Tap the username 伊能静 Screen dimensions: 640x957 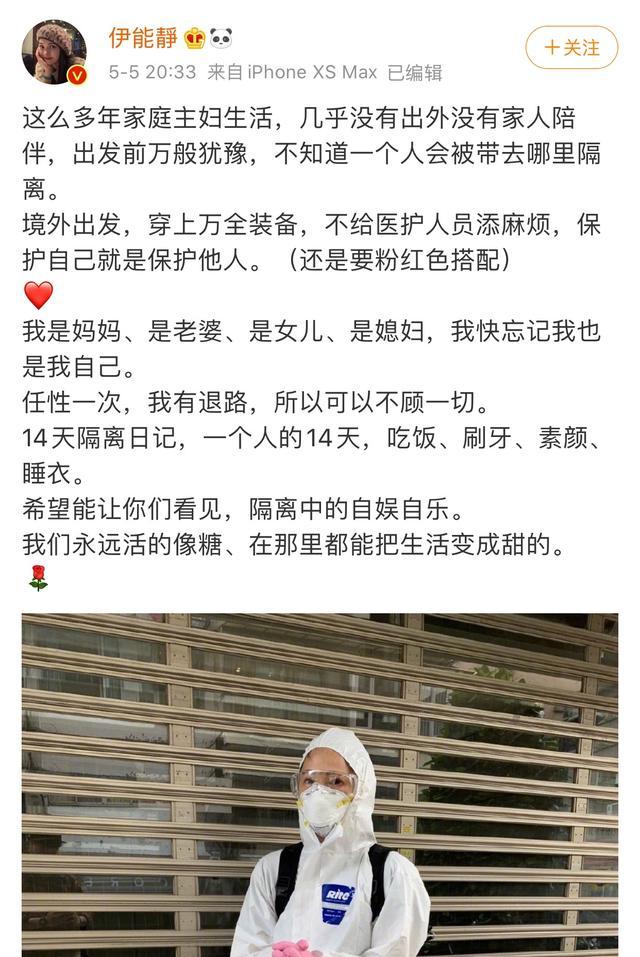[x=143, y=39]
